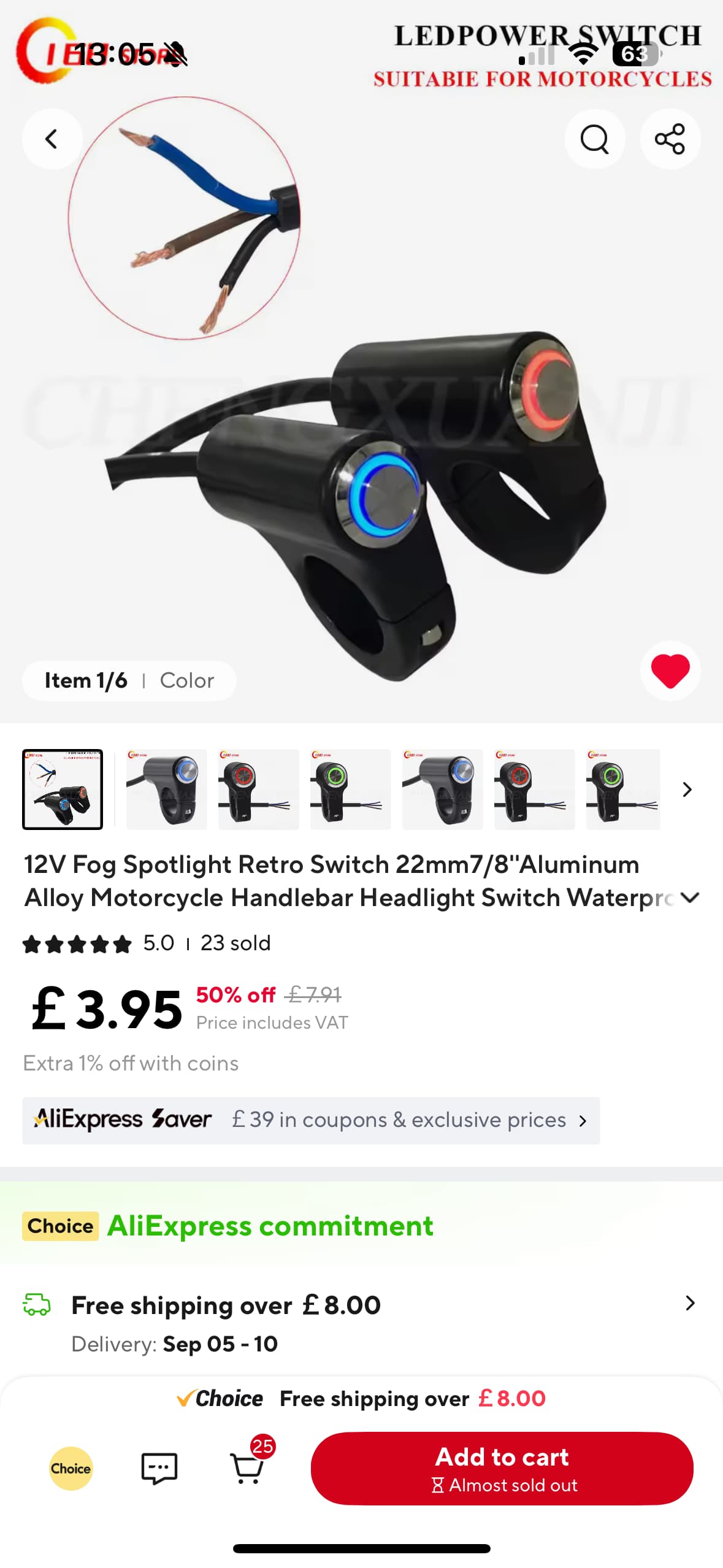Open AliExpress Saver coupons banner
Screen dimensions: 723x1568
(311, 1120)
